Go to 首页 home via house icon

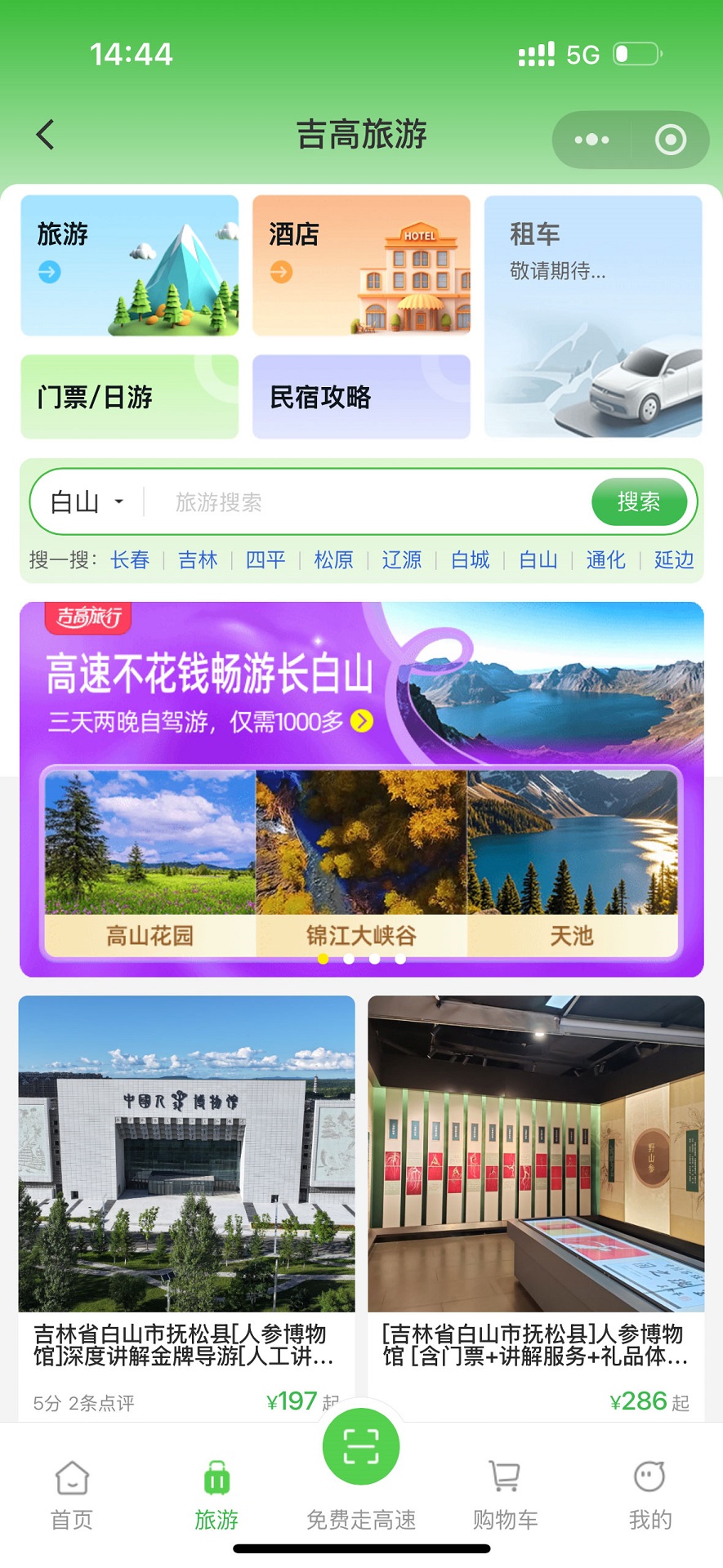[x=72, y=1478]
